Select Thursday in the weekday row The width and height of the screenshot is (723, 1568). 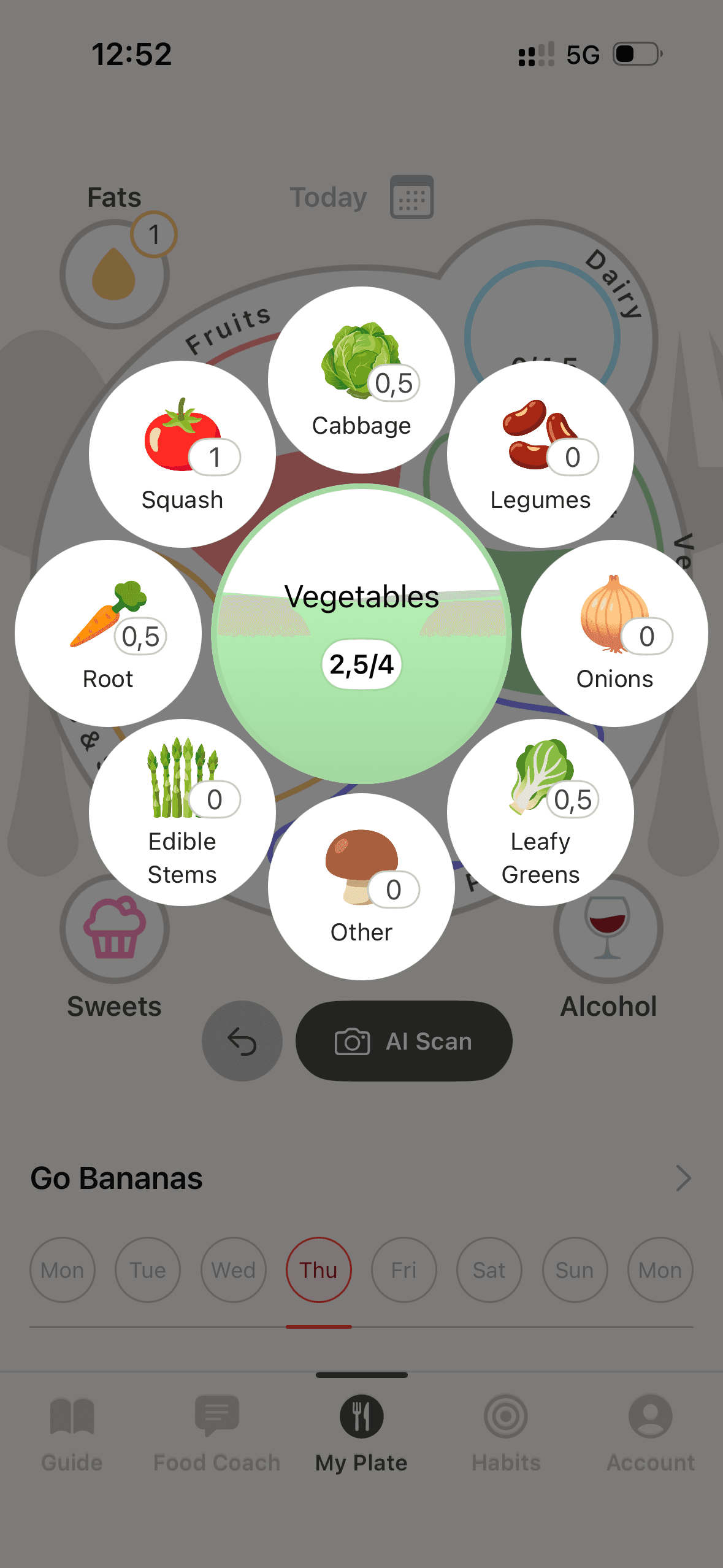click(x=319, y=1270)
